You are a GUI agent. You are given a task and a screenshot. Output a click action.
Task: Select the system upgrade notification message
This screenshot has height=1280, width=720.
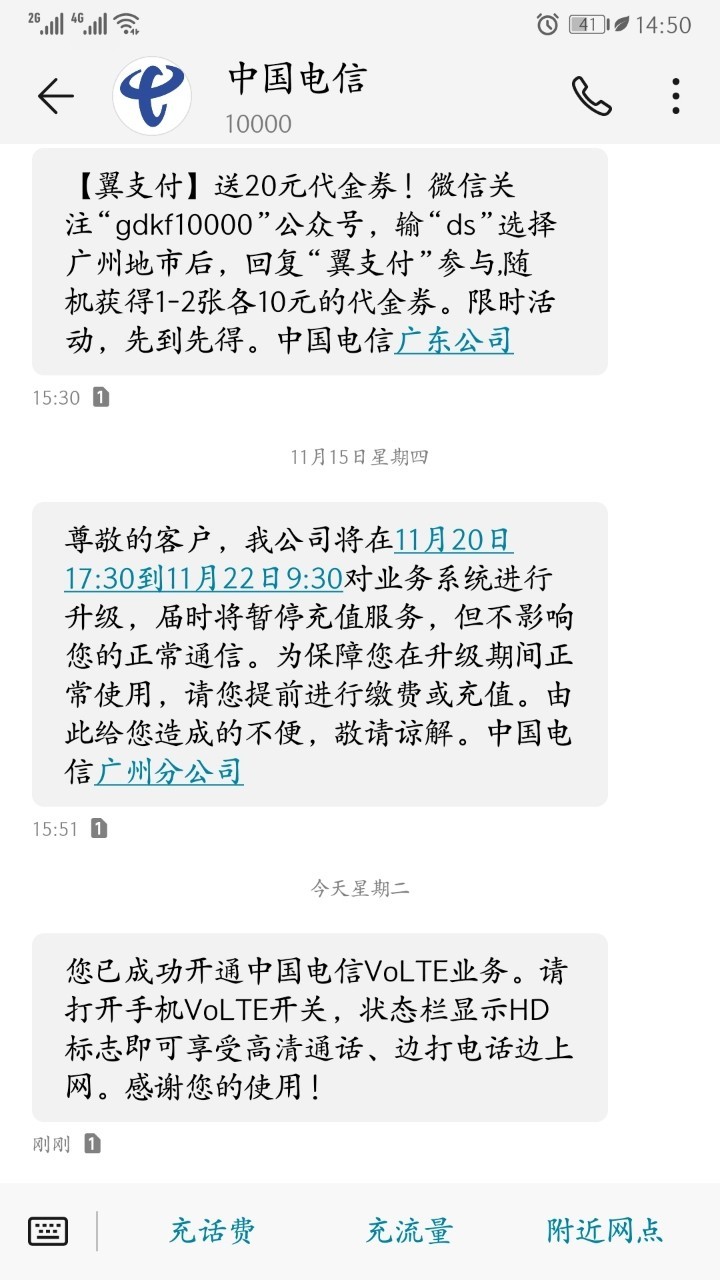(x=320, y=650)
